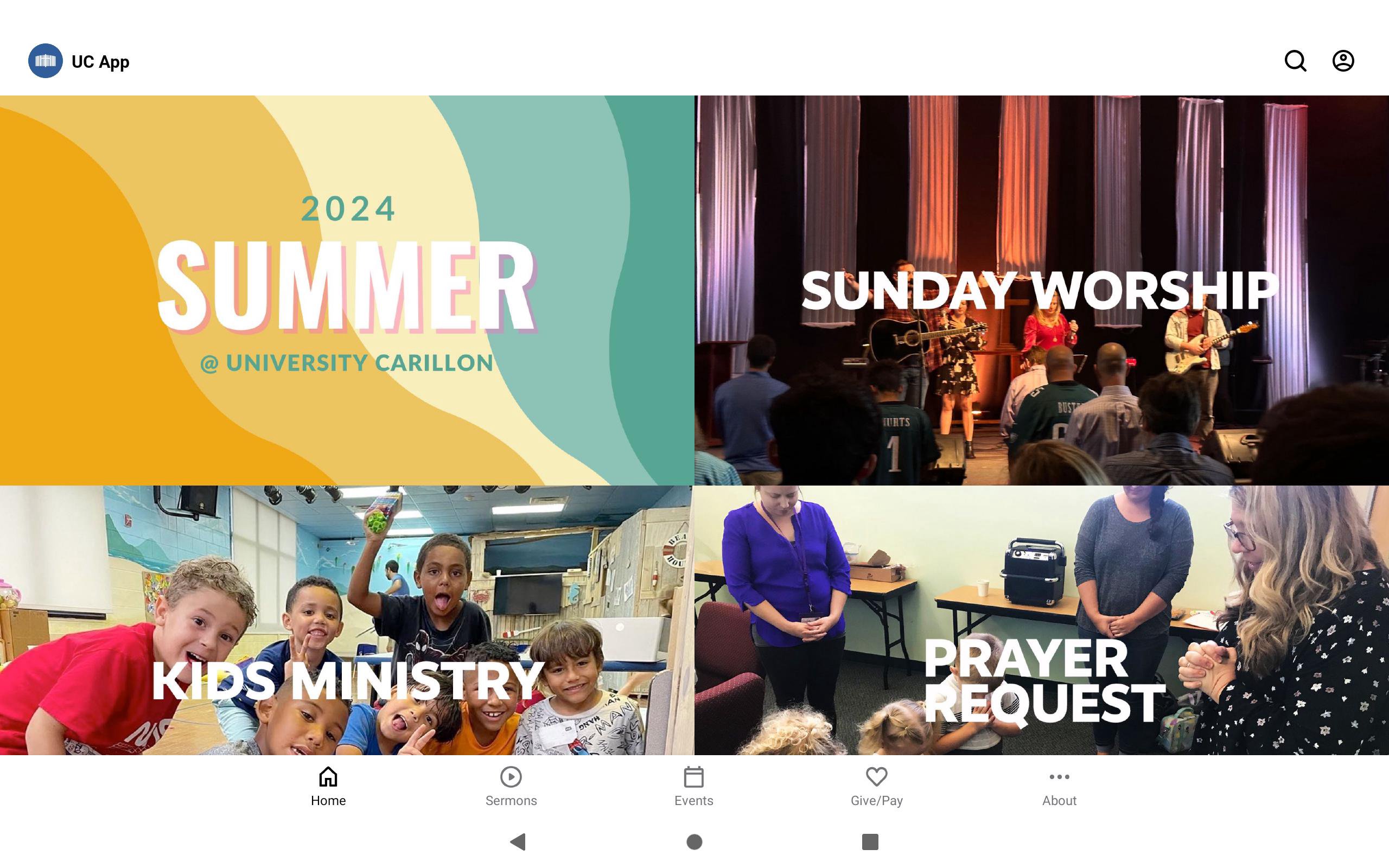Open the 2024 Summer tile
Screen dimensions: 1389x868
[347, 290]
